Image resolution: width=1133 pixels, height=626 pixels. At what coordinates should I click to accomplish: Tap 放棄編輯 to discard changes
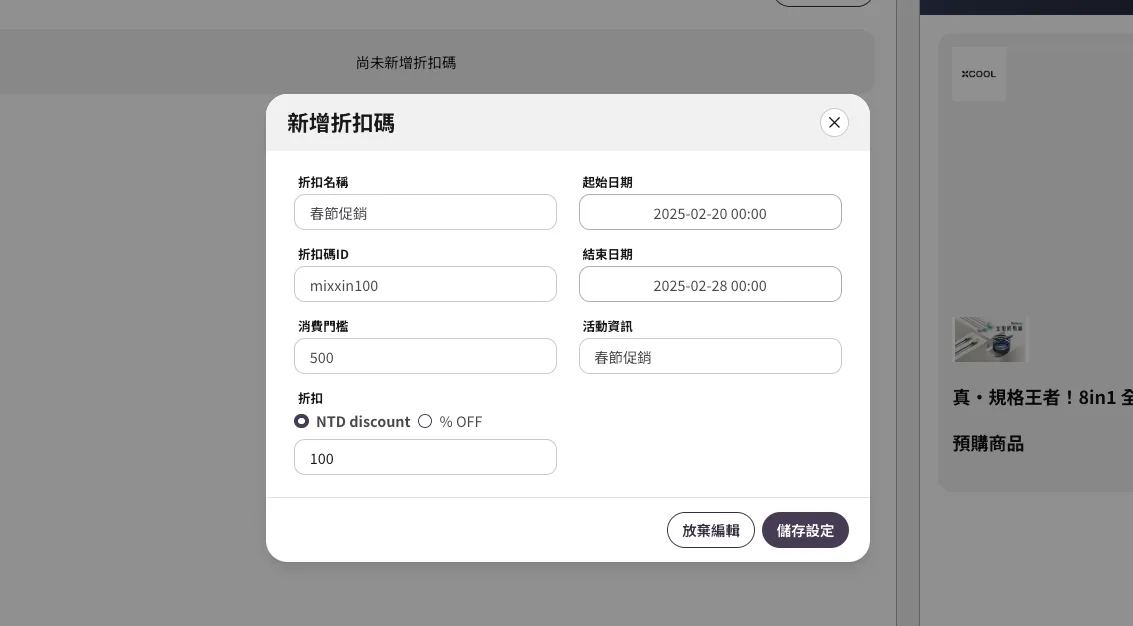tap(710, 530)
